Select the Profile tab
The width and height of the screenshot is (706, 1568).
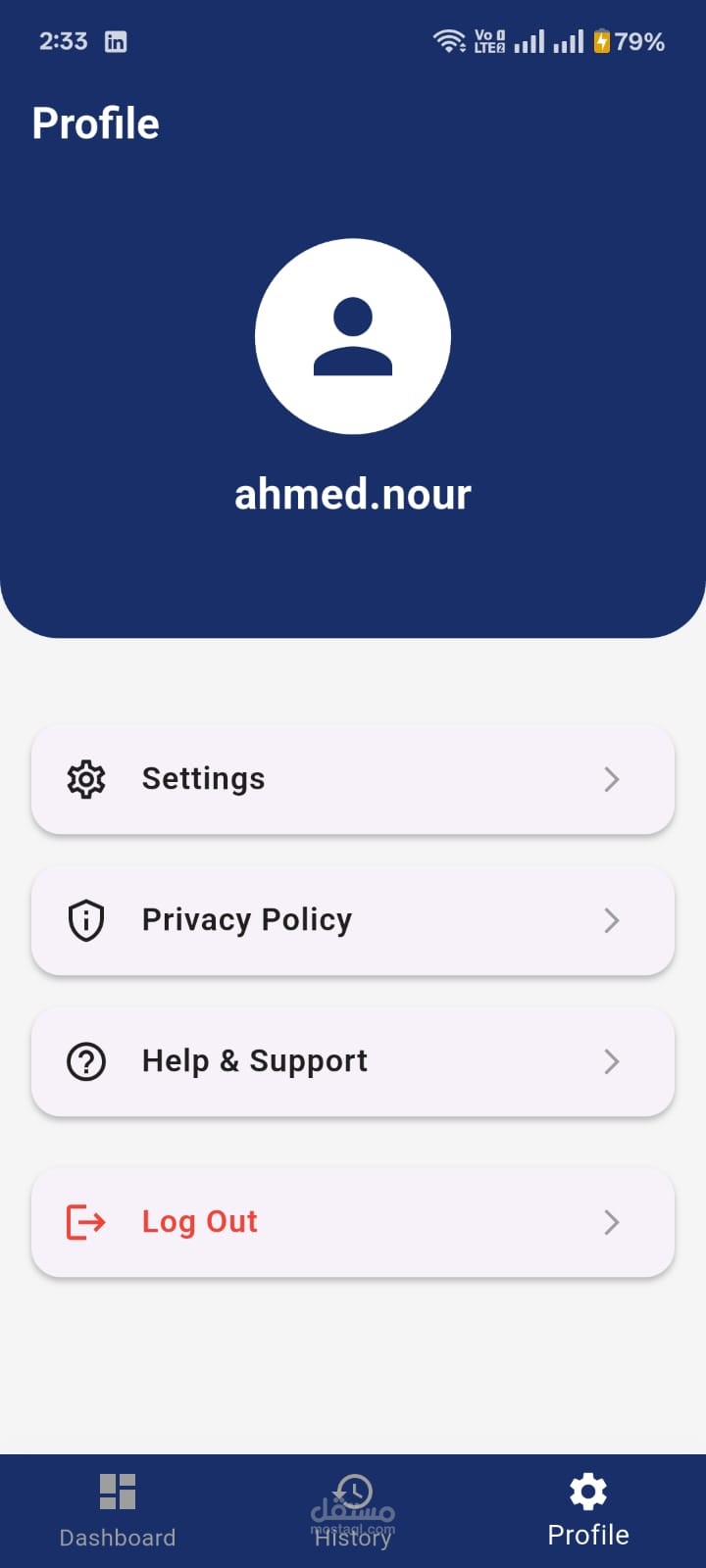point(588,1510)
